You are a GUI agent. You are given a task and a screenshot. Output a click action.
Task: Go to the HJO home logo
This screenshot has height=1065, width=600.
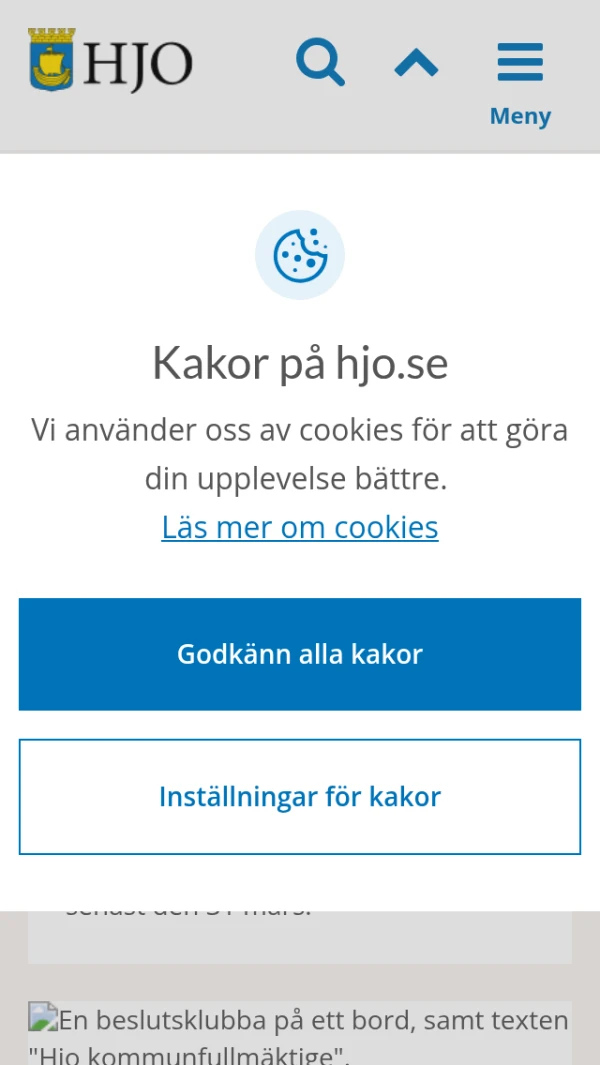tap(110, 62)
